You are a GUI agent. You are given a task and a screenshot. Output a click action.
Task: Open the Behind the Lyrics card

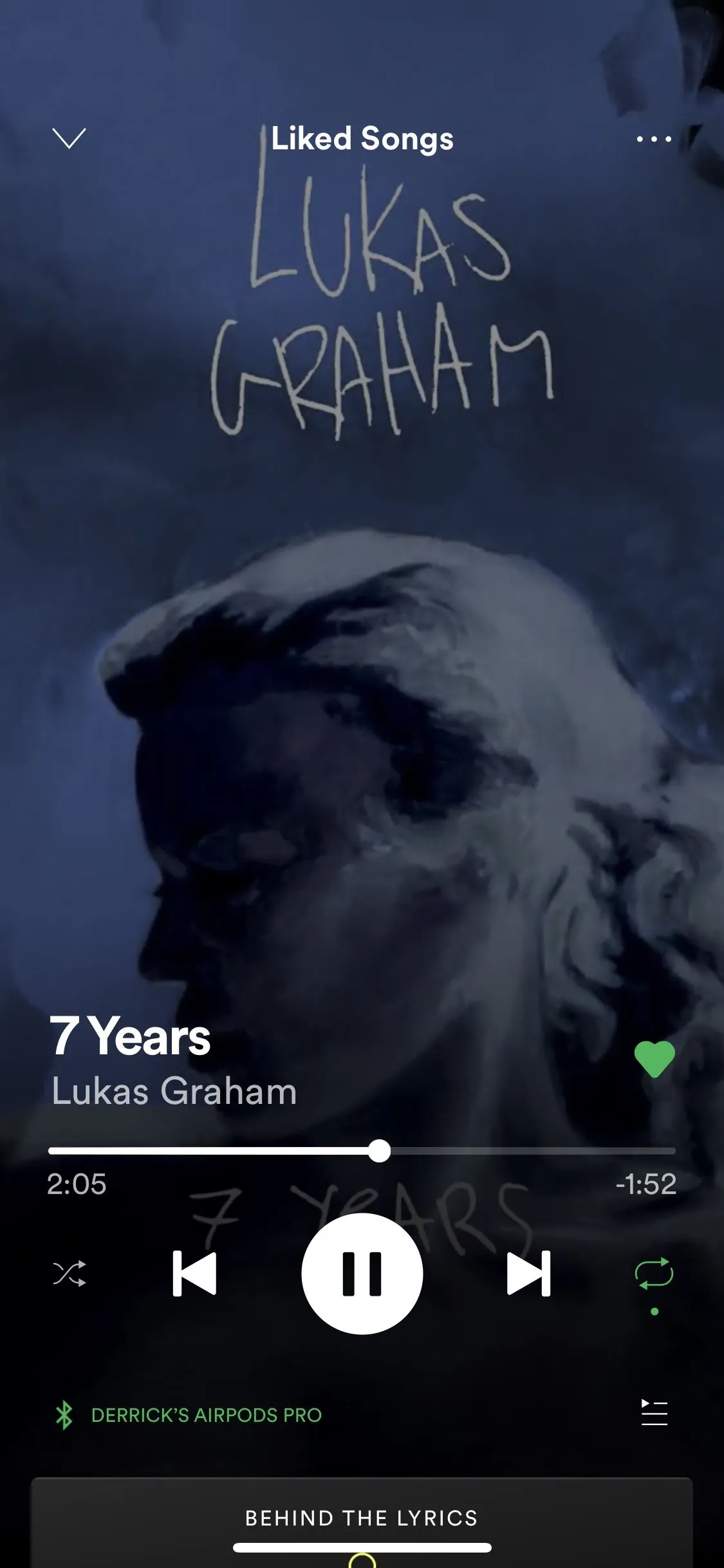click(362, 1518)
